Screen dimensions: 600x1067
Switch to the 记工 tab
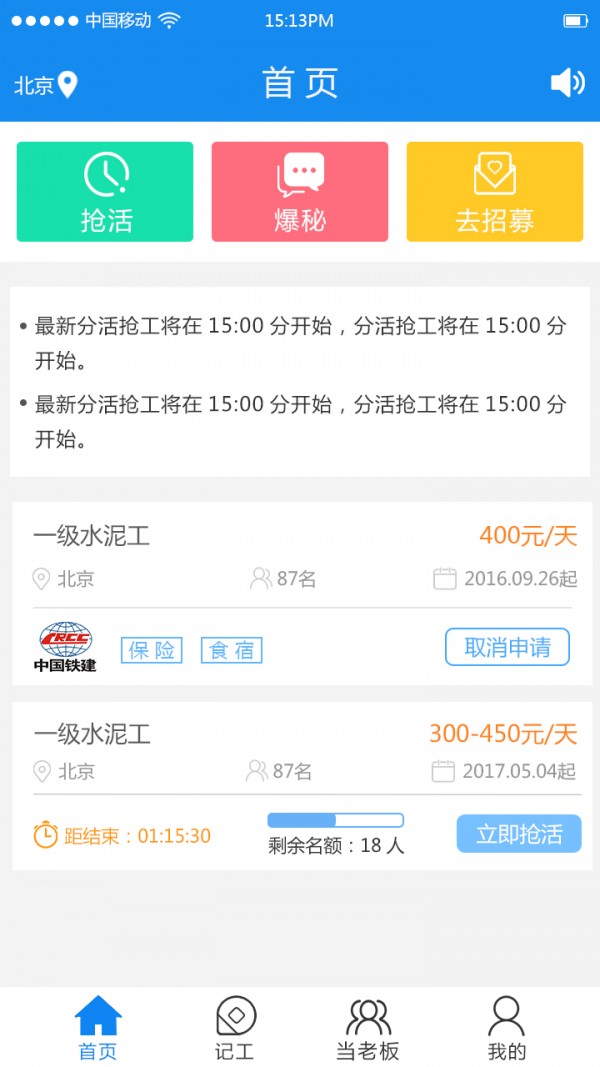235,1028
